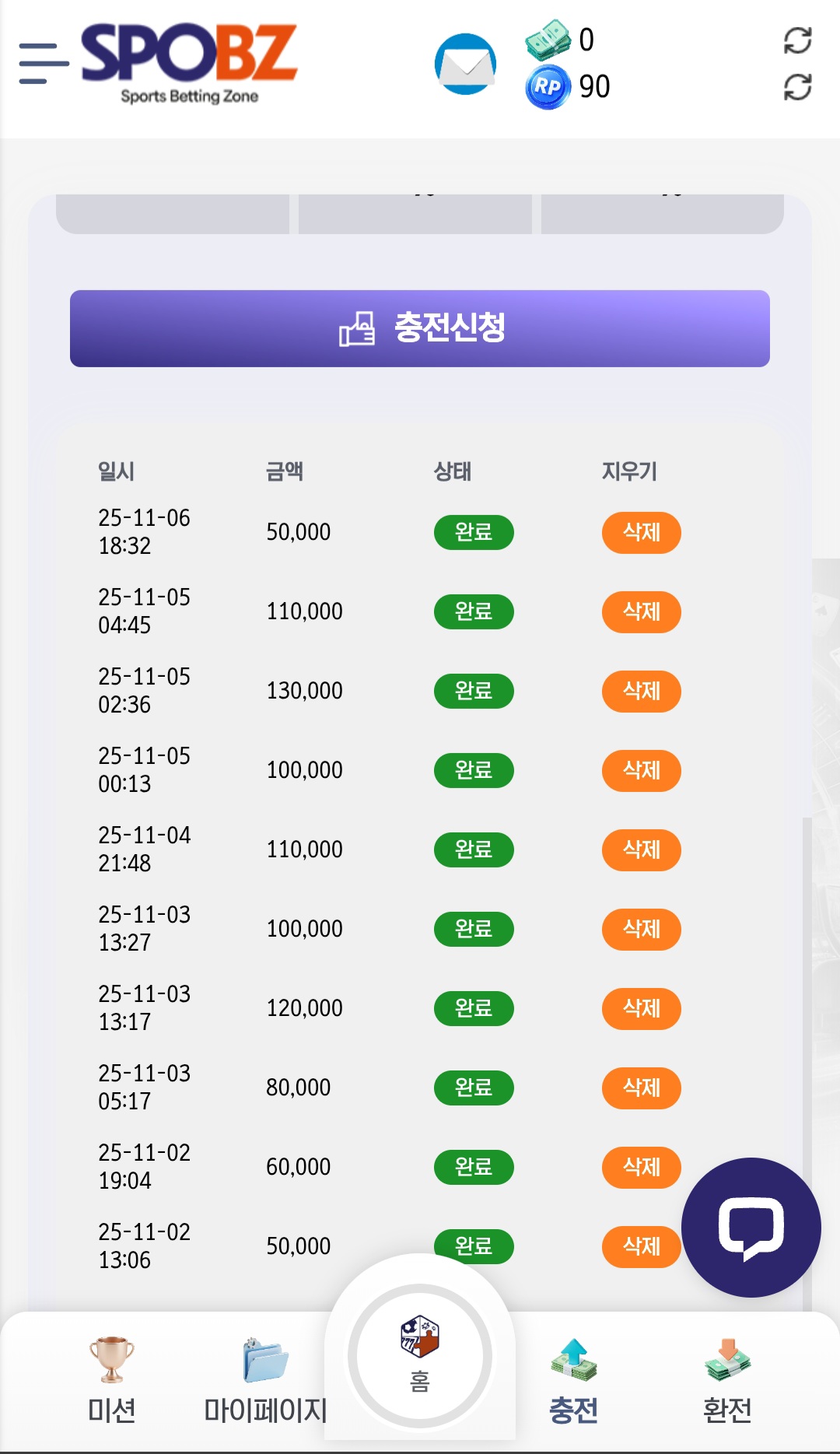Image resolution: width=840 pixels, height=1454 pixels.
Task: Tap the 충전신청 deposit request button
Action: pos(420,328)
